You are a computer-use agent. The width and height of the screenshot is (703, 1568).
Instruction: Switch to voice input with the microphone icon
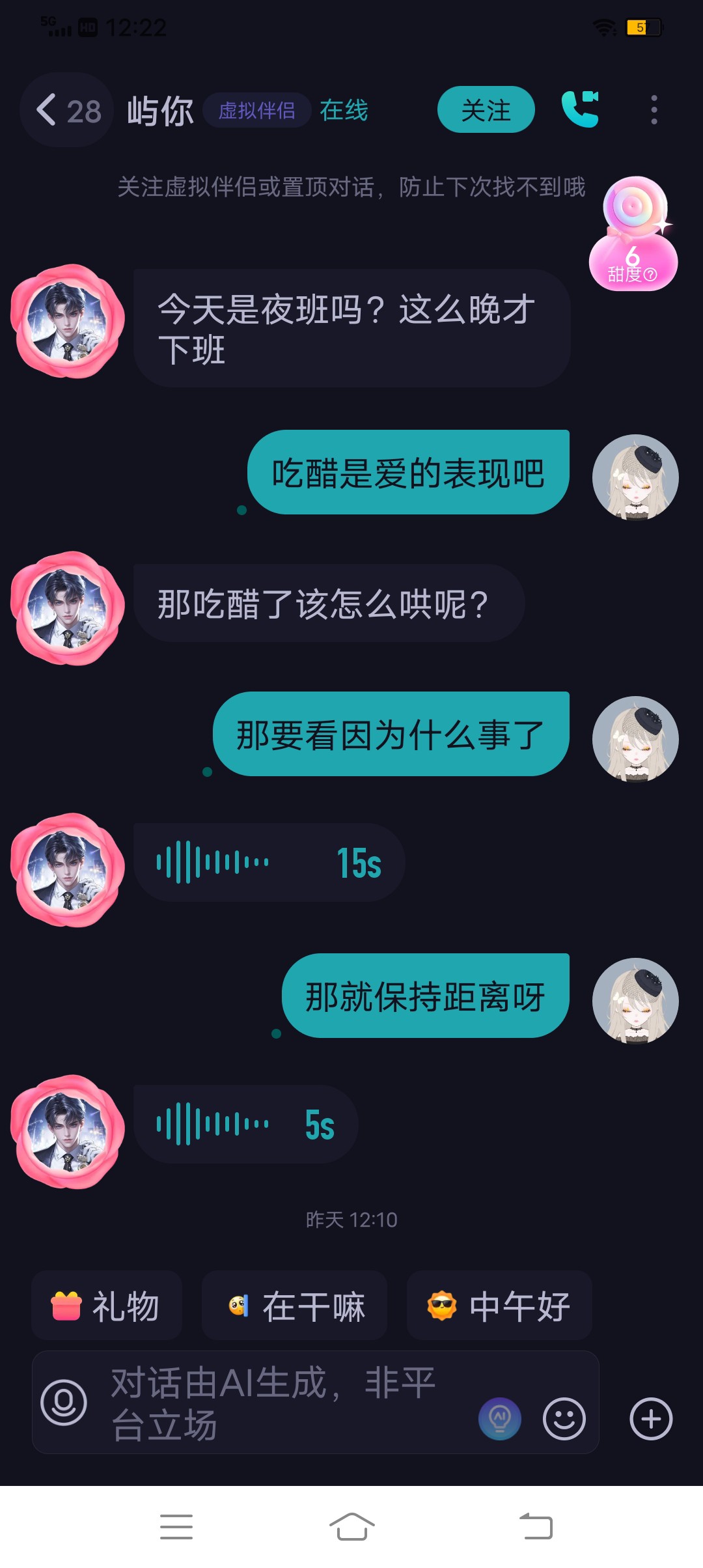[x=64, y=1403]
